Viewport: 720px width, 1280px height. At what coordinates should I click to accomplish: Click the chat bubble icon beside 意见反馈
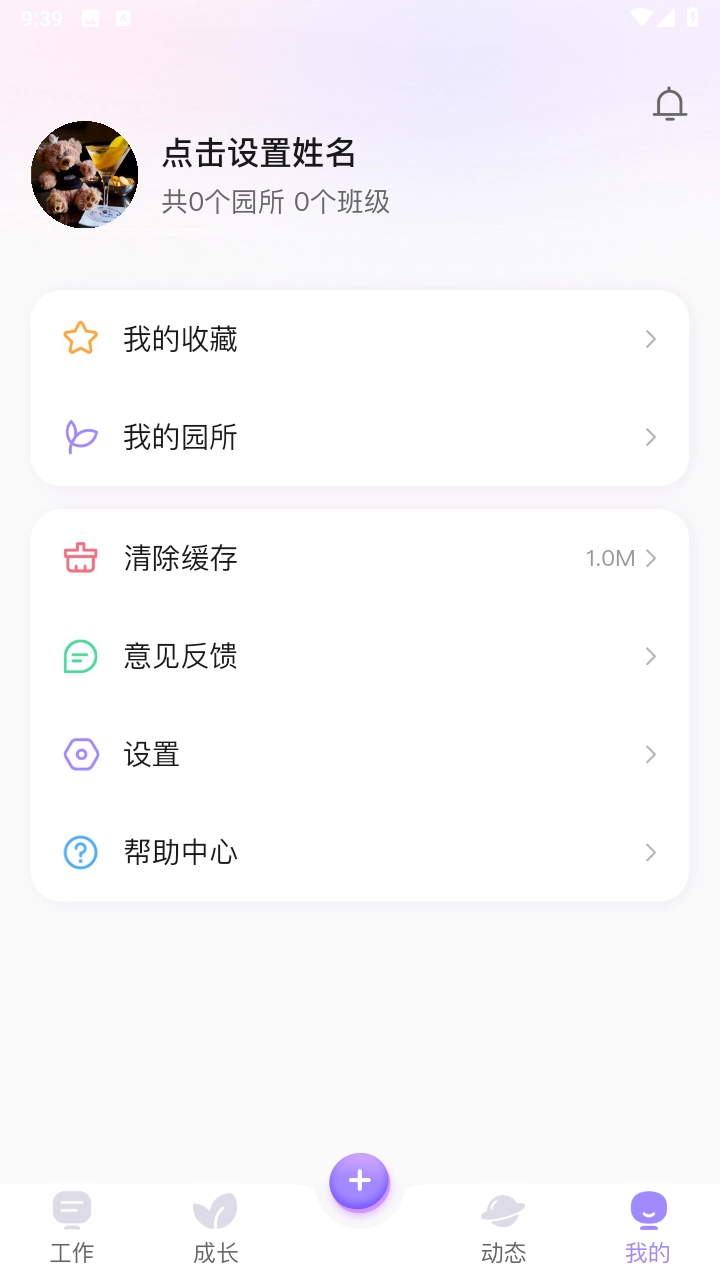point(80,656)
